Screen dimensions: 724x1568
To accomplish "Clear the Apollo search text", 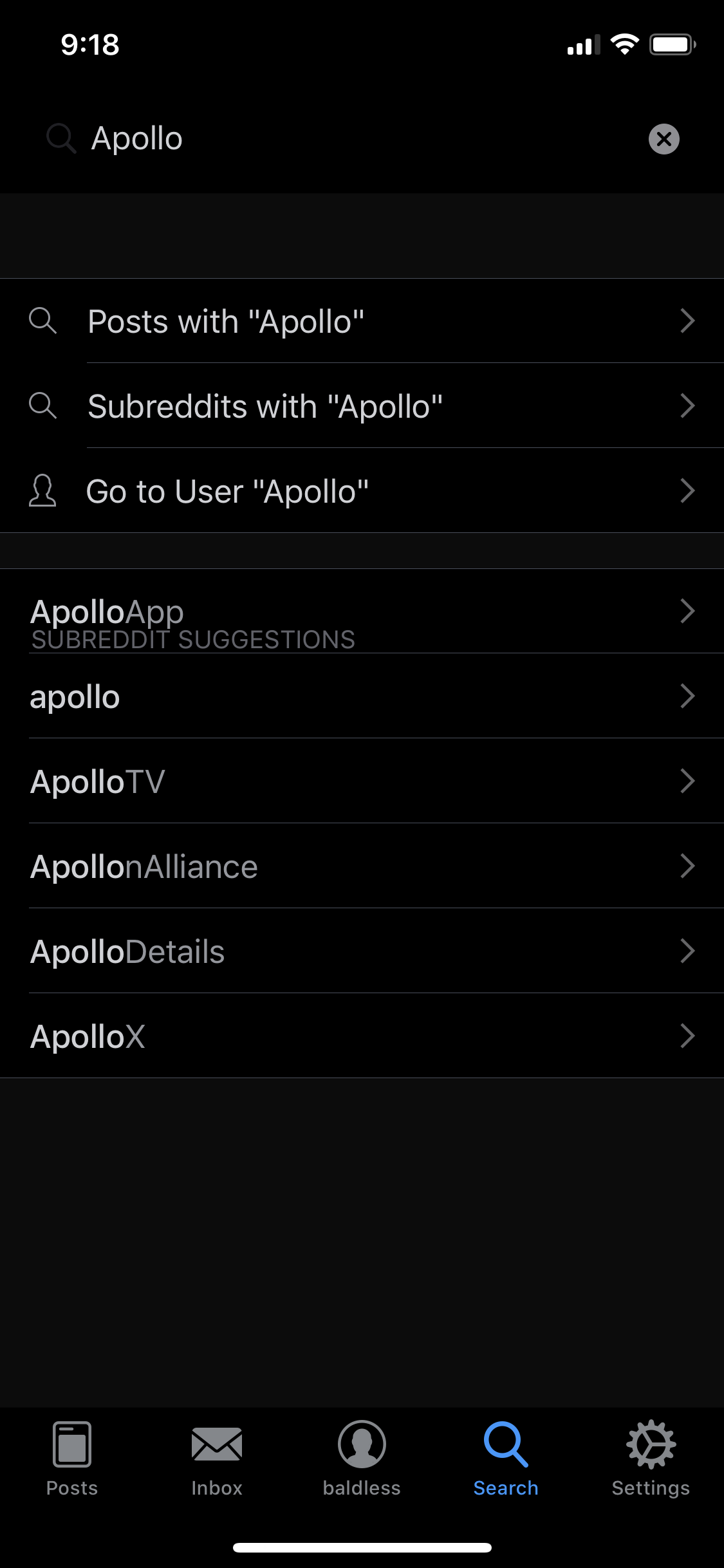I will point(664,139).
